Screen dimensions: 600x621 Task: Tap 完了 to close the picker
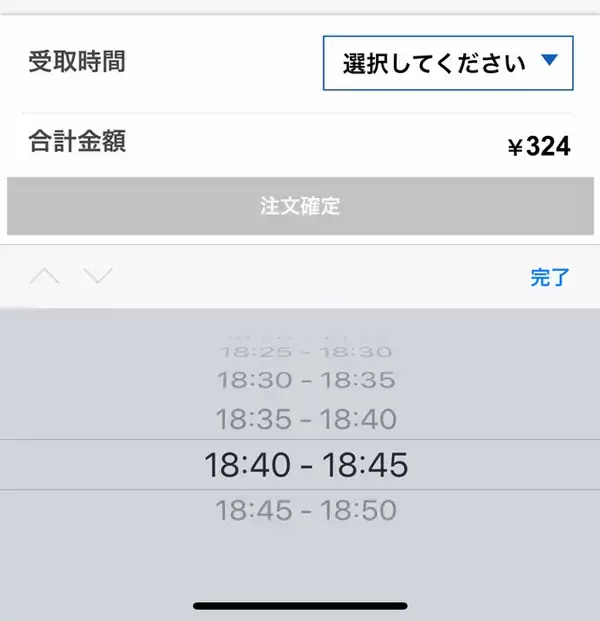tap(549, 277)
